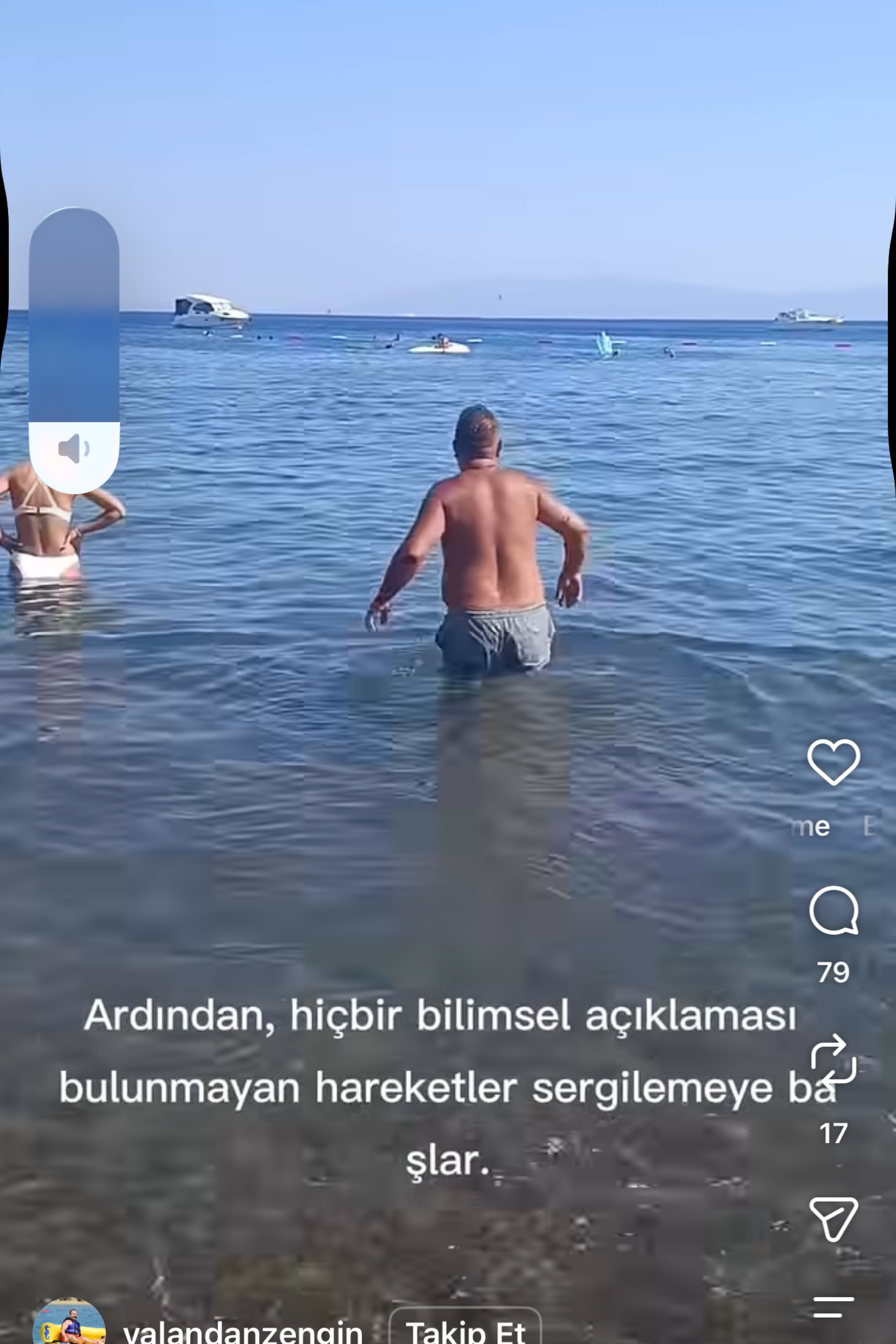The image size is (896, 1344).
Task: Open yalandanzengin's profile picture
Action: pyautogui.click(x=69, y=1324)
